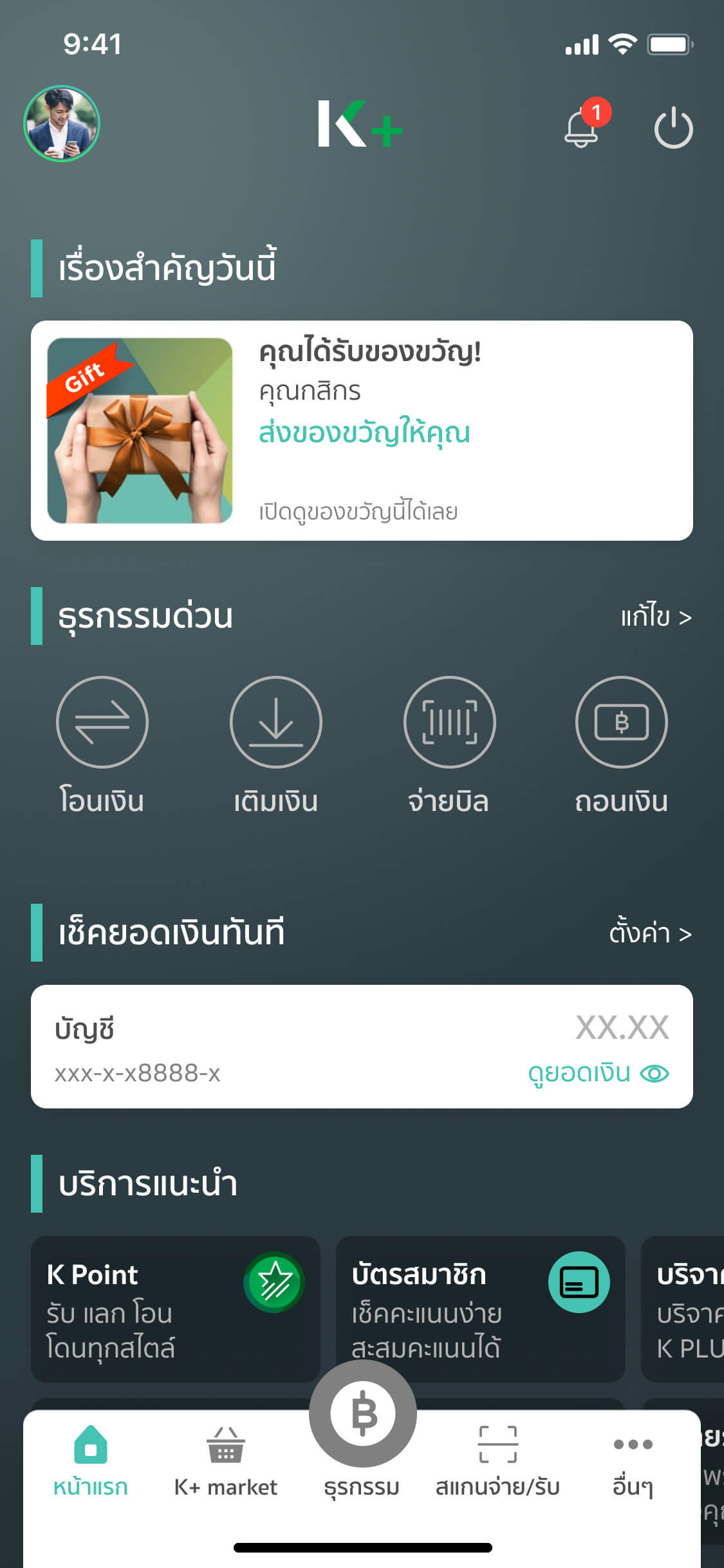Go to the K+ market tab
Image resolution: width=724 pixels, height=1568 pixels.
coord(225,1461)
